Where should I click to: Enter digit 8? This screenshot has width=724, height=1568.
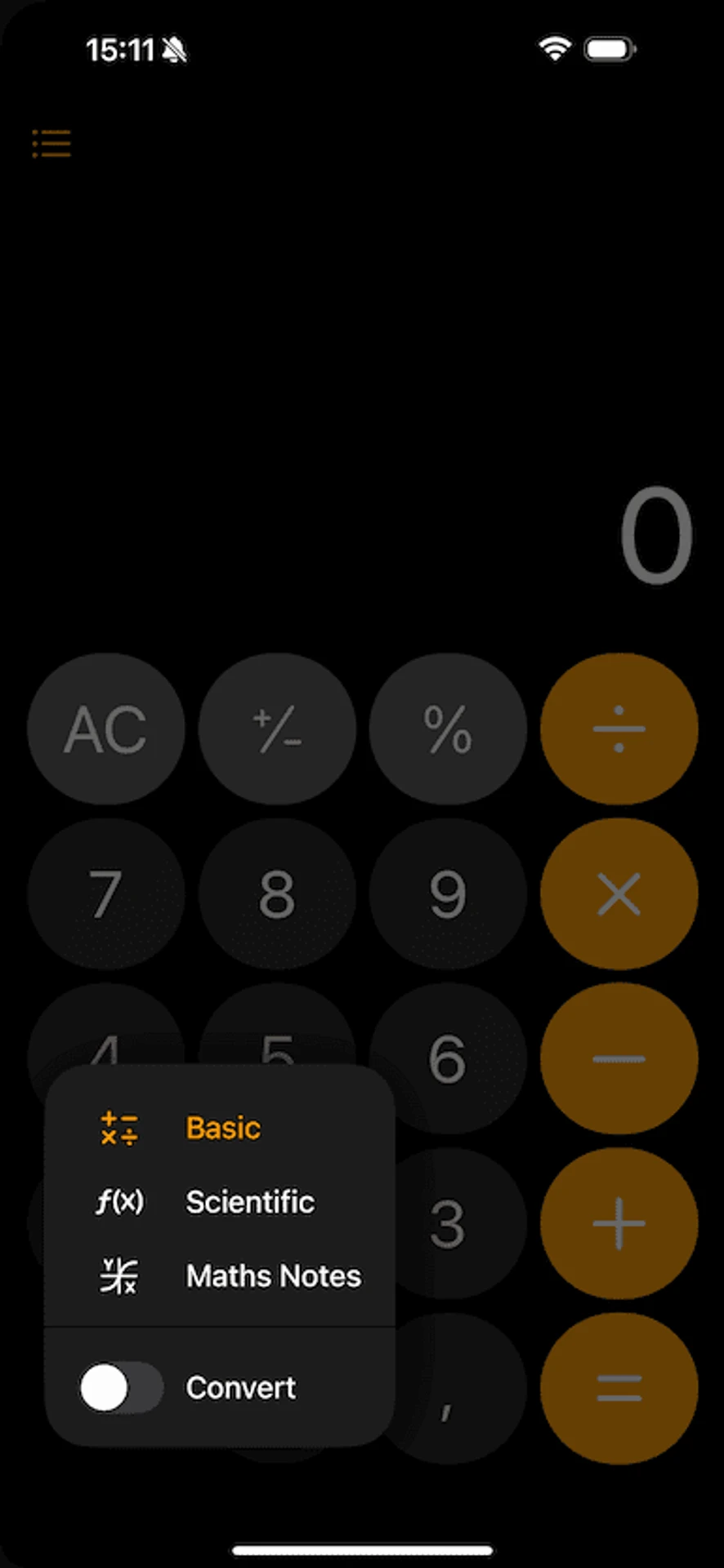click(x=277, y=894)
